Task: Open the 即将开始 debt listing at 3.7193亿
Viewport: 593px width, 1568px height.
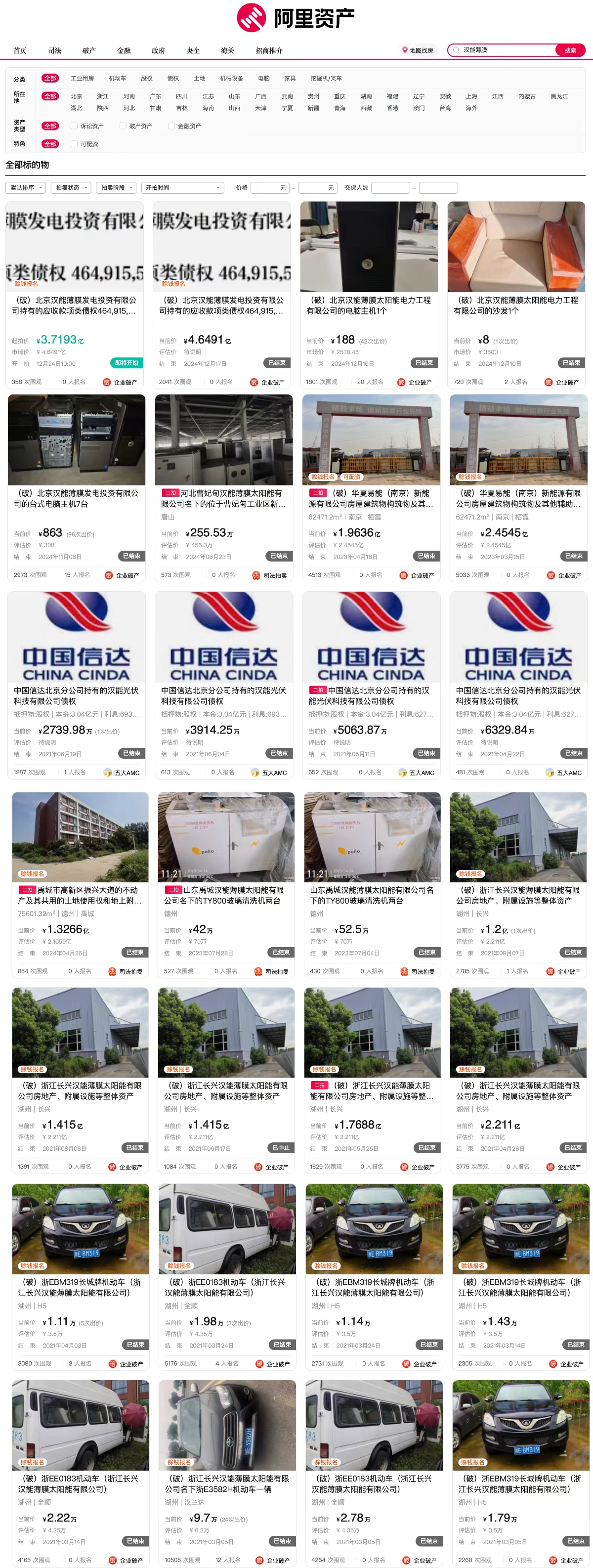Action: (x=75, y=305)
